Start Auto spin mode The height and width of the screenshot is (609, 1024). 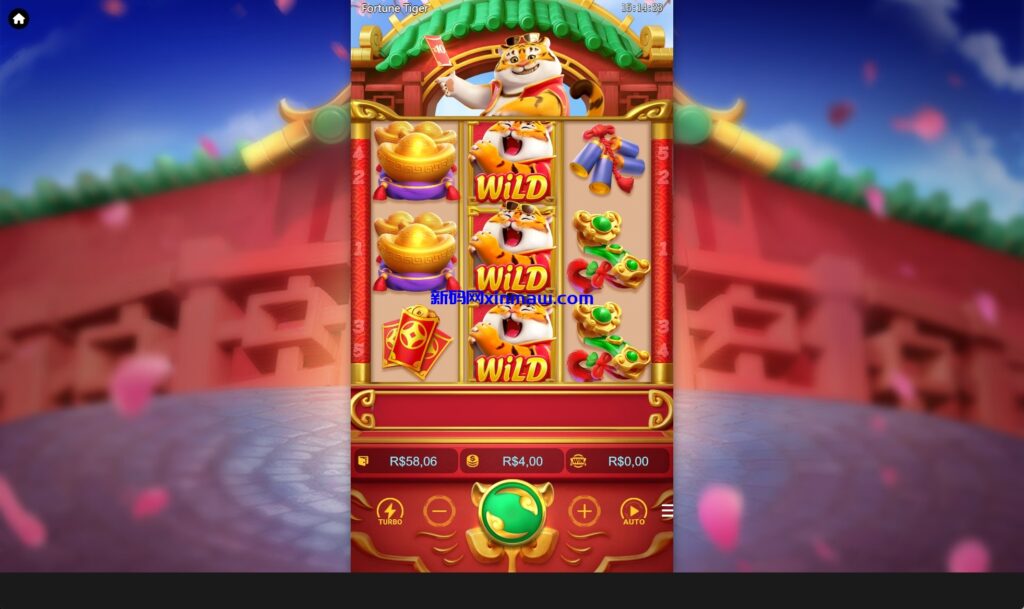point(633,512)
